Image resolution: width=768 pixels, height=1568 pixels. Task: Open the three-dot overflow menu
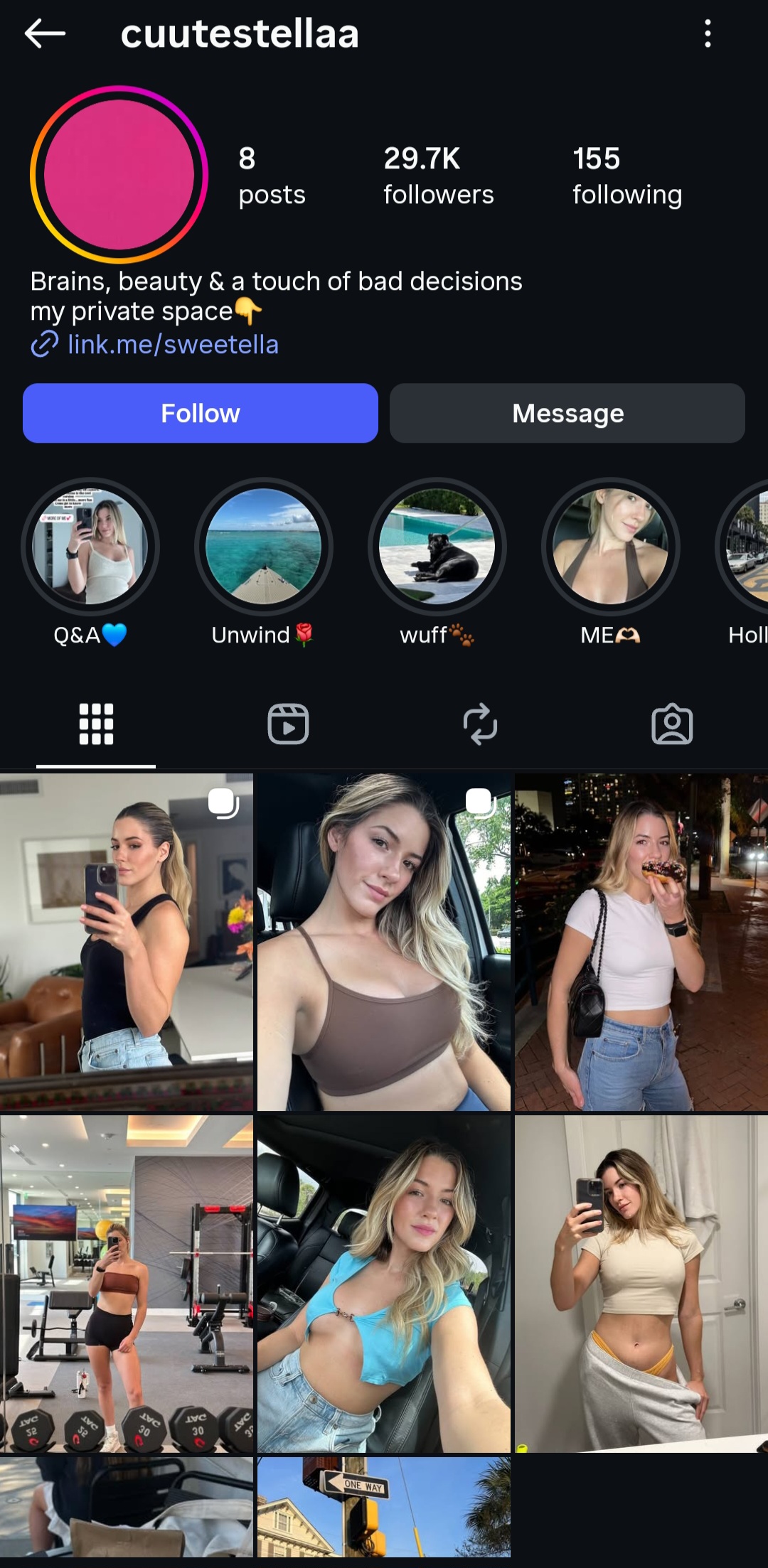[707, 33]
